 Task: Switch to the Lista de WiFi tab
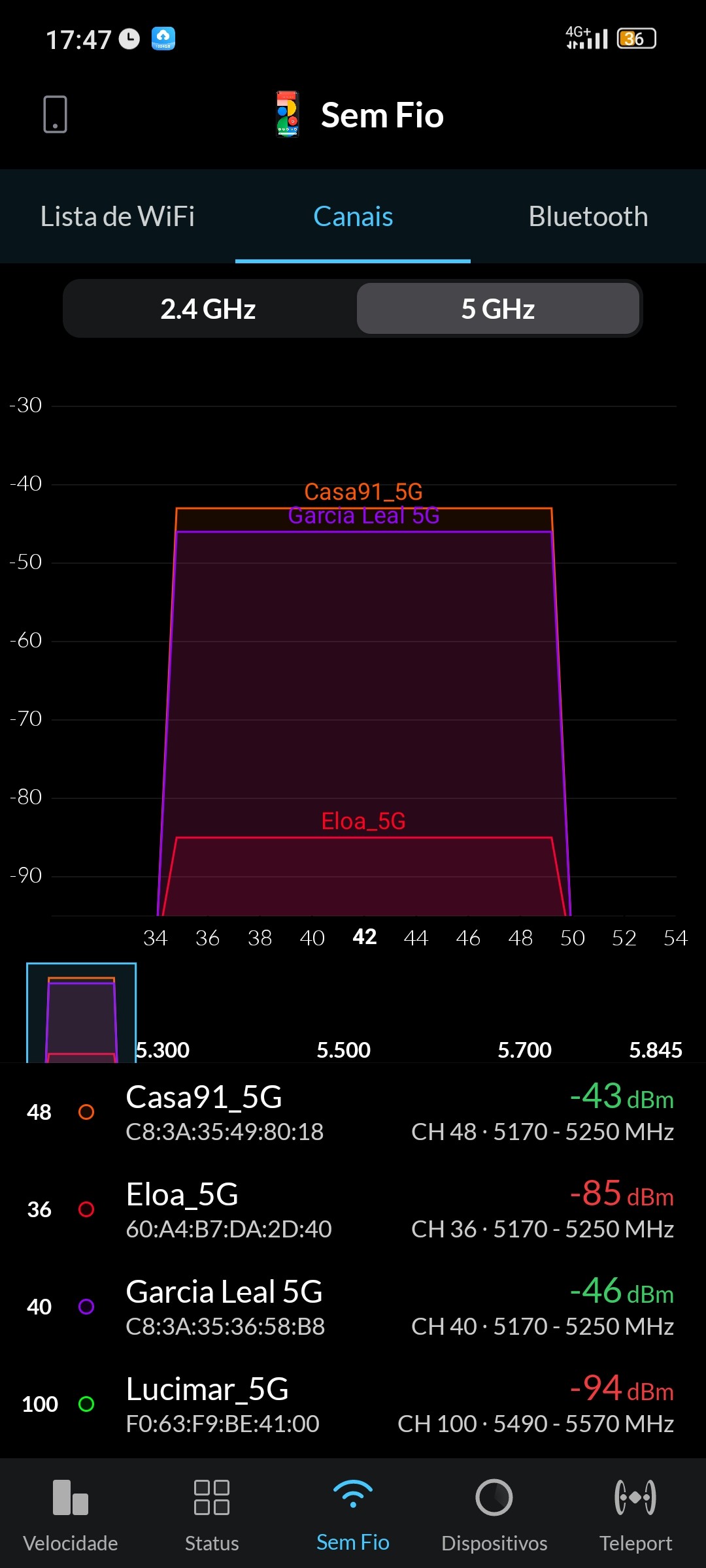118,217
